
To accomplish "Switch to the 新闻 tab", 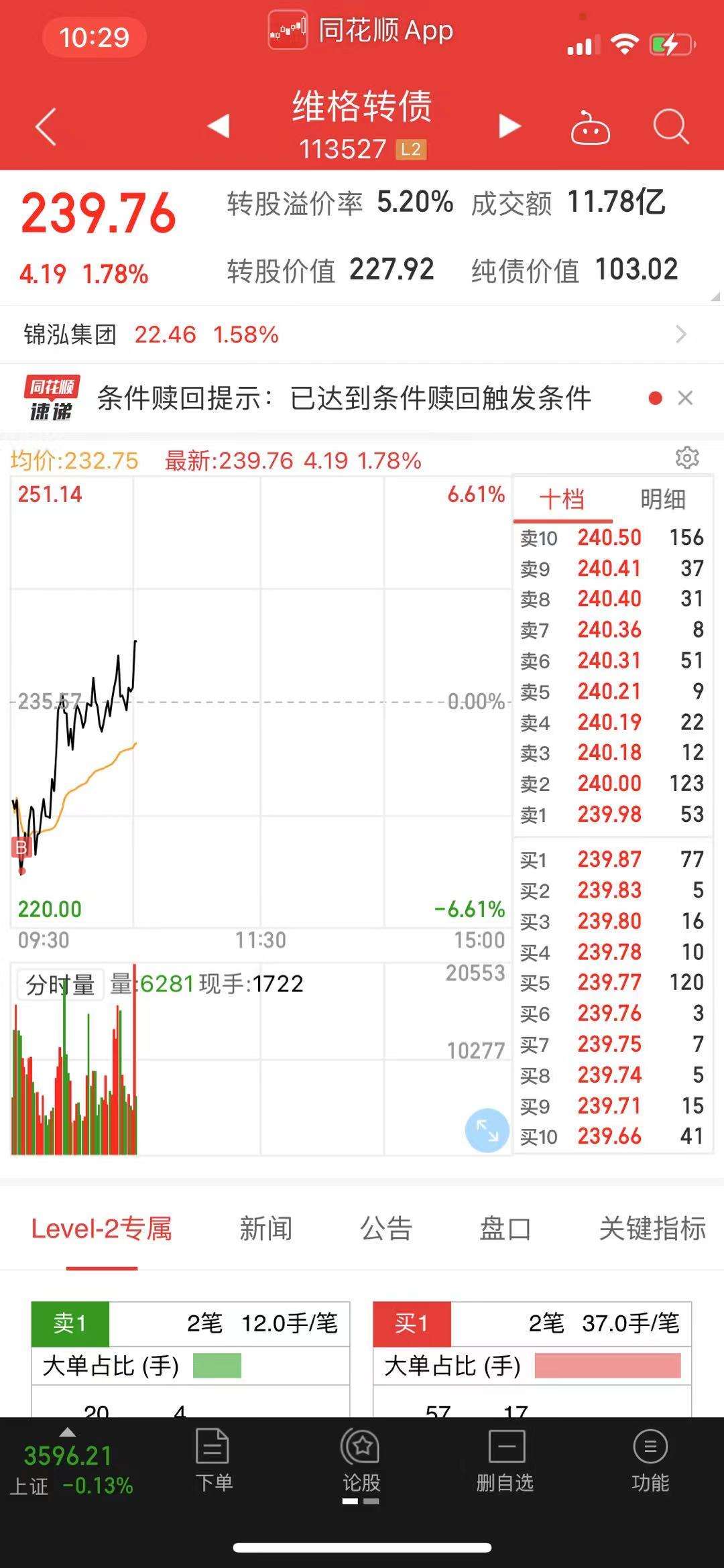I will 266,1228.
